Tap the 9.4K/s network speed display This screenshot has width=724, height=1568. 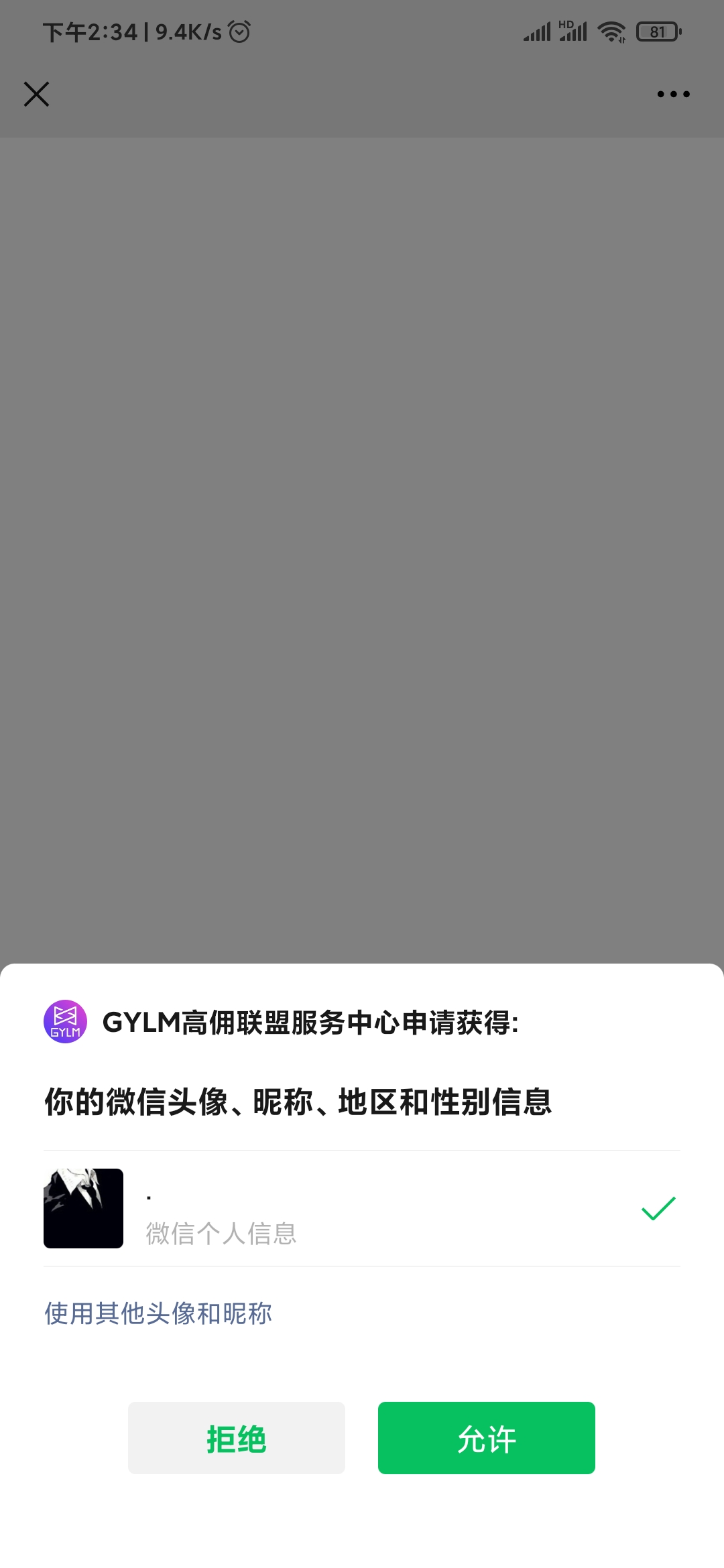pyautogui.click(x=188, y=31)
